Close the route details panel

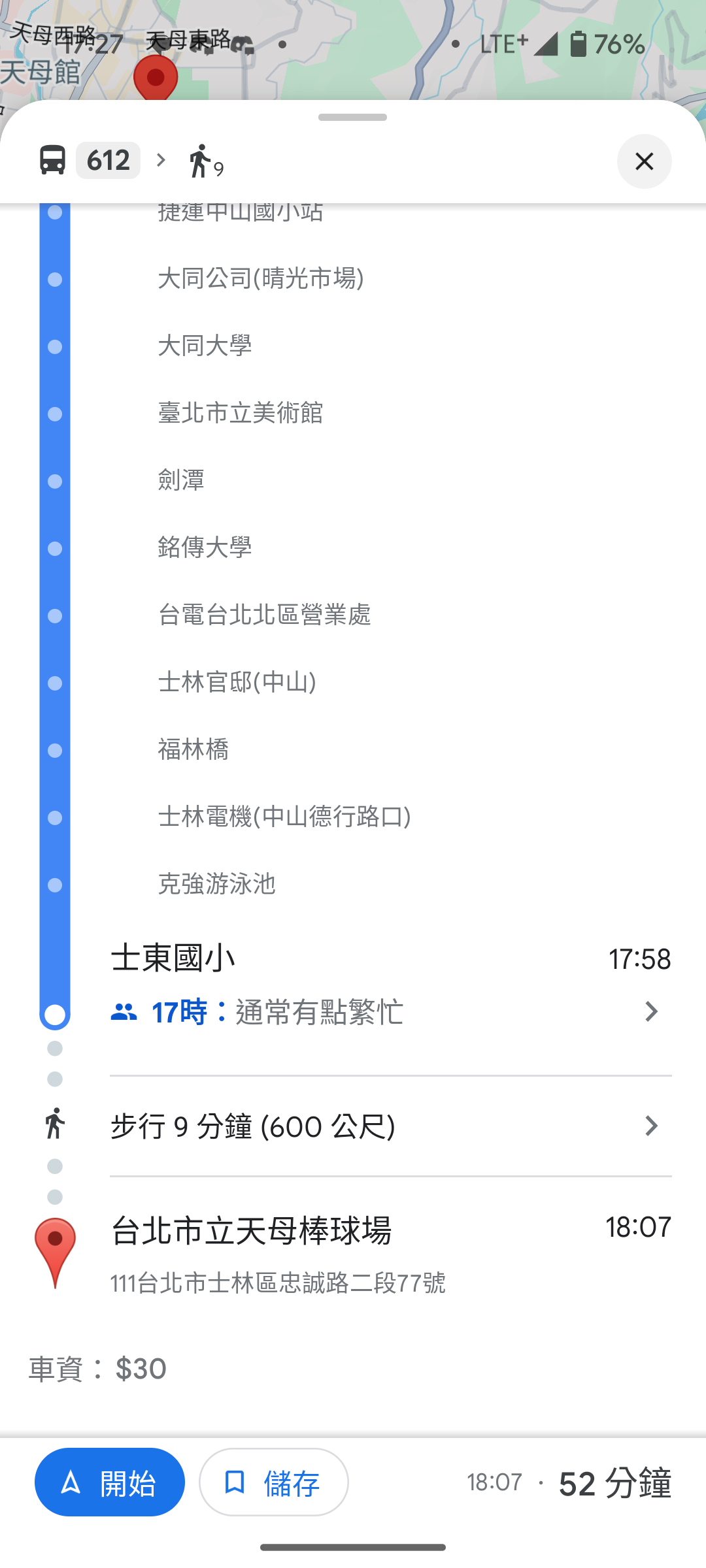[x=644, y=161]
